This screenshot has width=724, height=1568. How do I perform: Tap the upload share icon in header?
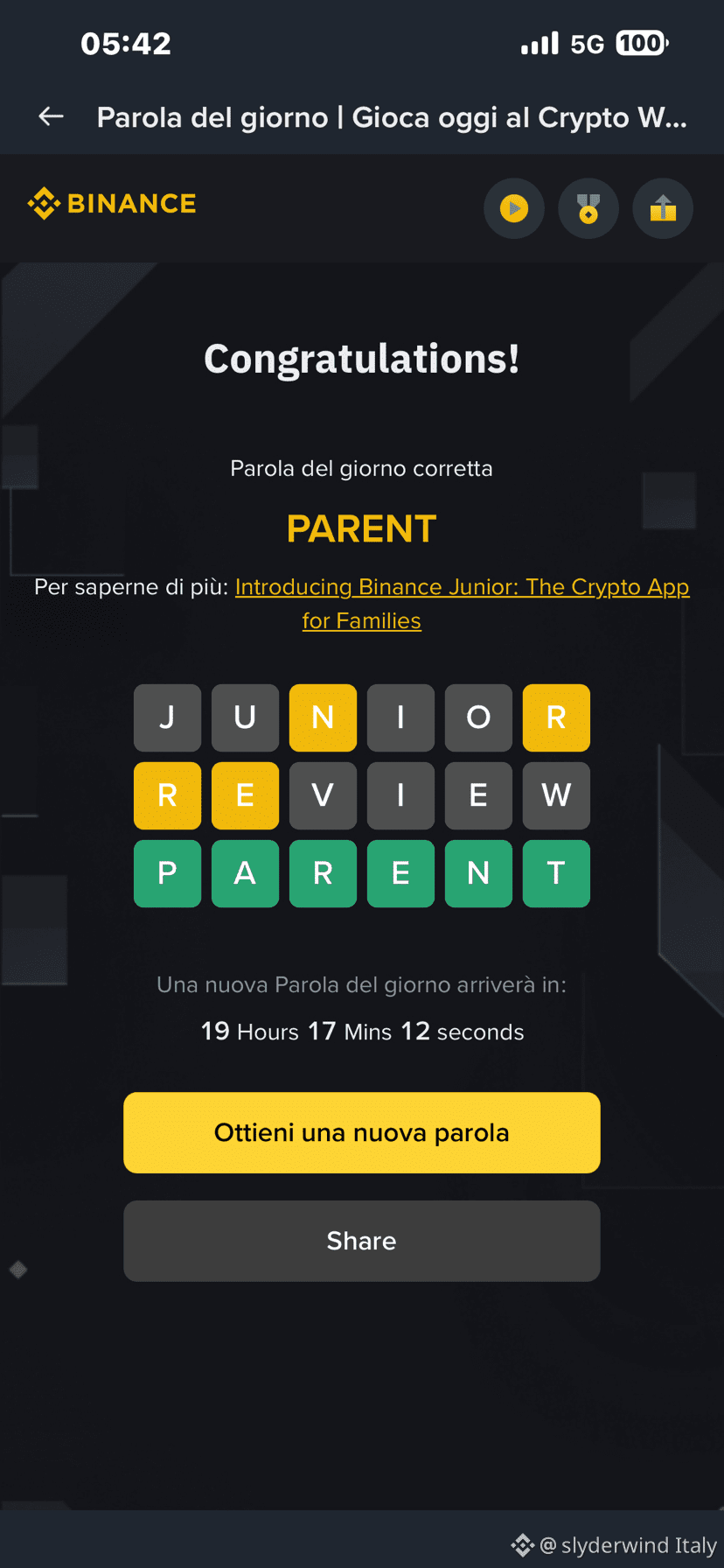(x=663, y=209)
